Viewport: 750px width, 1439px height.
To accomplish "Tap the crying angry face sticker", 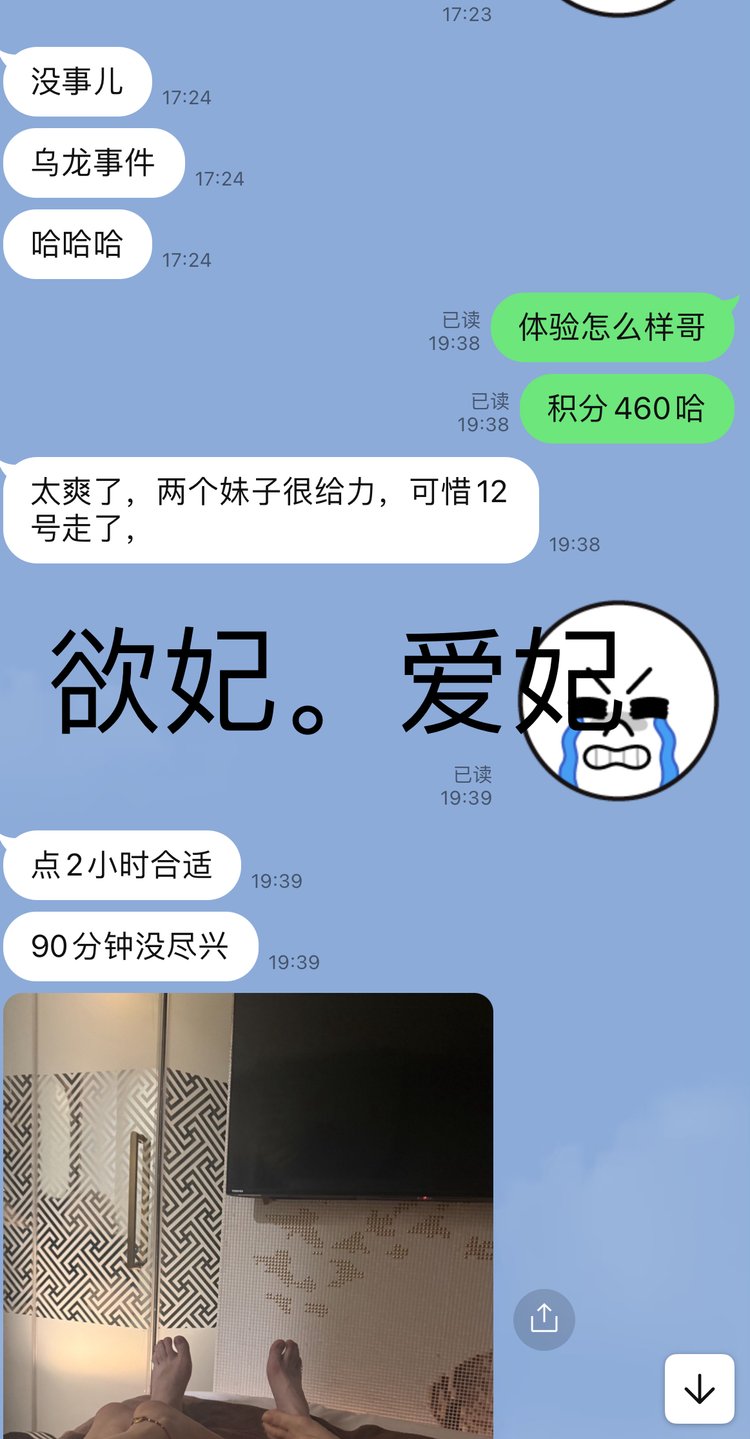I will click(620, 700).
